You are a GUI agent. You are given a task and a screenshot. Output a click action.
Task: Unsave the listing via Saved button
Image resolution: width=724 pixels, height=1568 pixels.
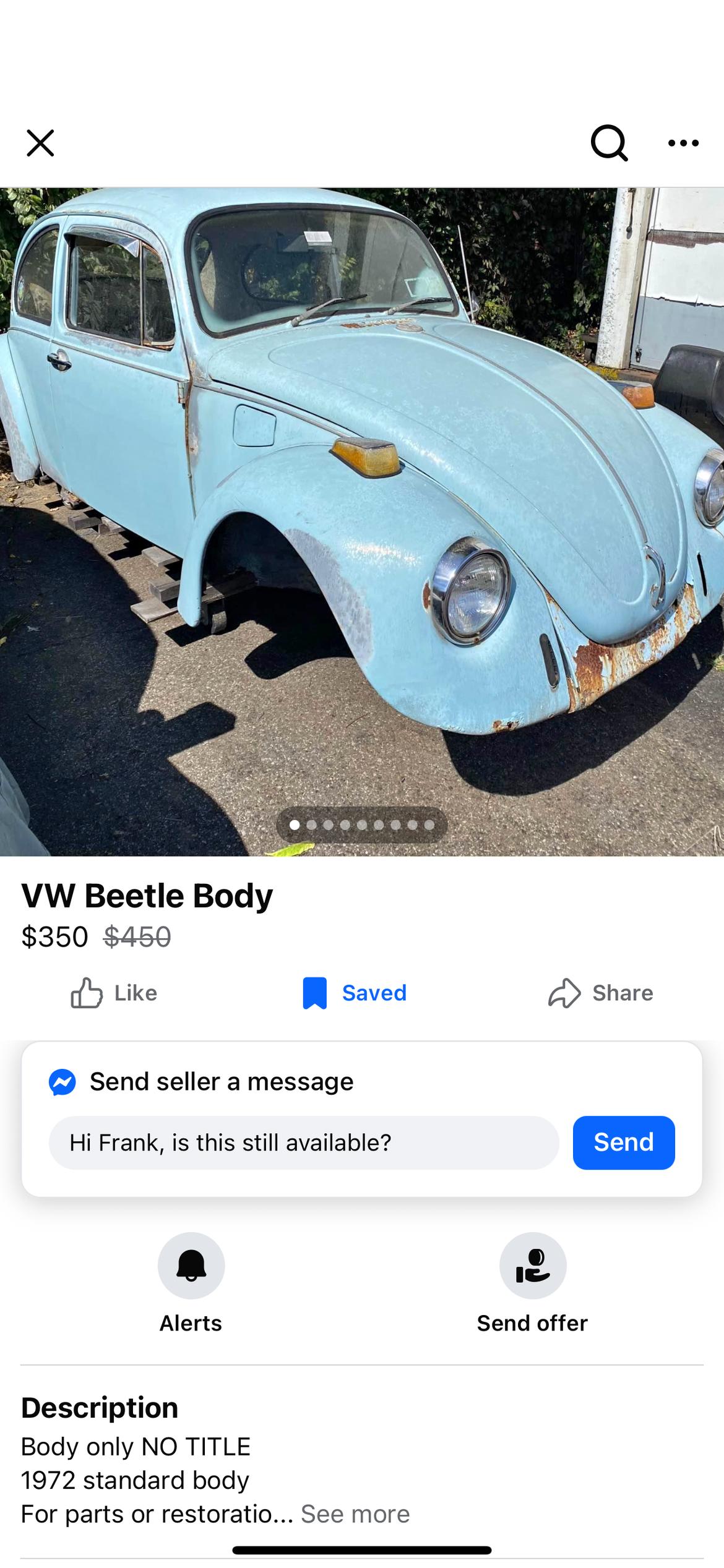click(355, 993)
